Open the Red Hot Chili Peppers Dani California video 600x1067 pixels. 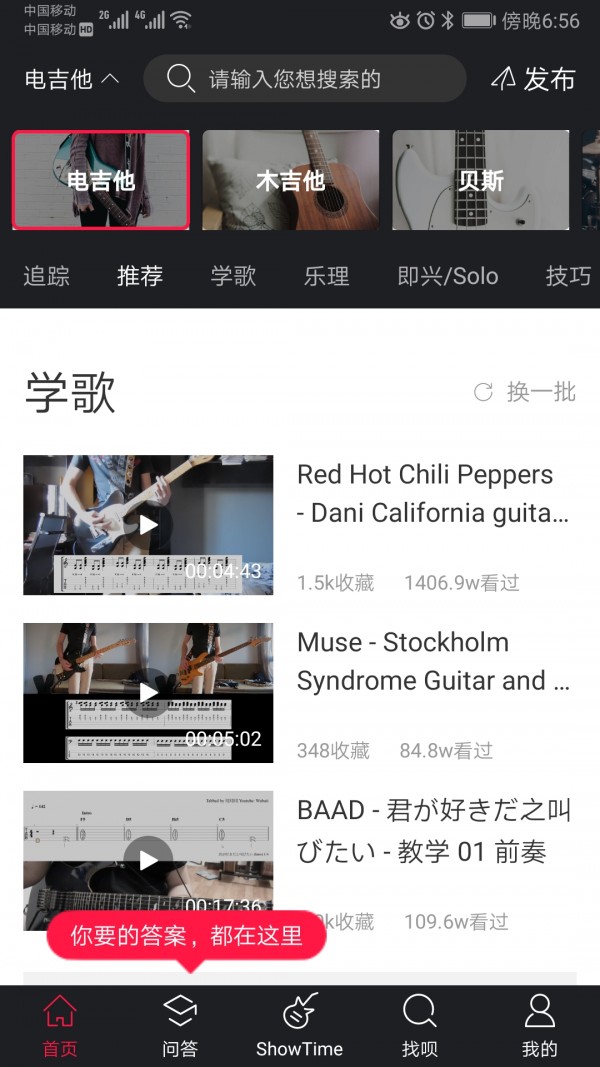(x=148, y=525)
